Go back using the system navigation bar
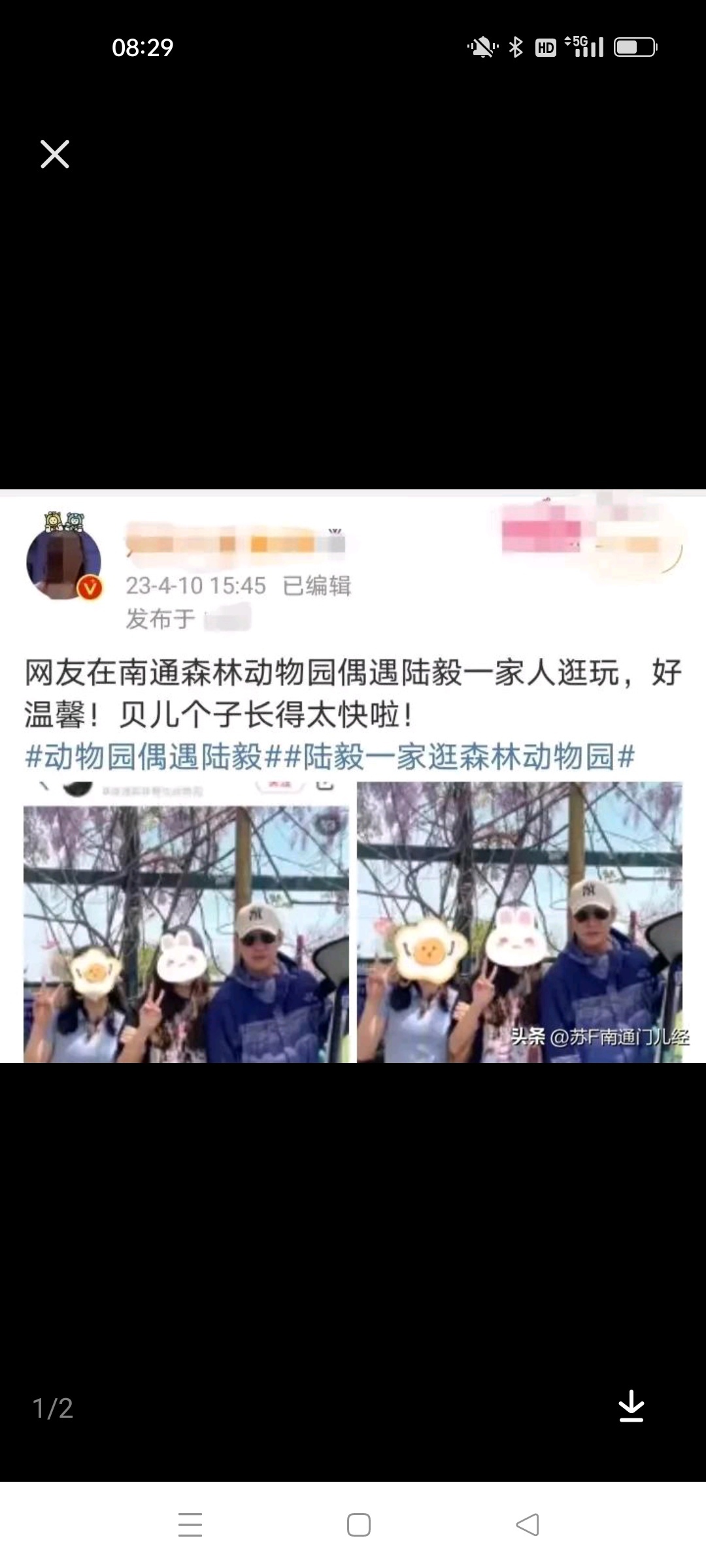706x1568 pixels. tap(527, 1525)
